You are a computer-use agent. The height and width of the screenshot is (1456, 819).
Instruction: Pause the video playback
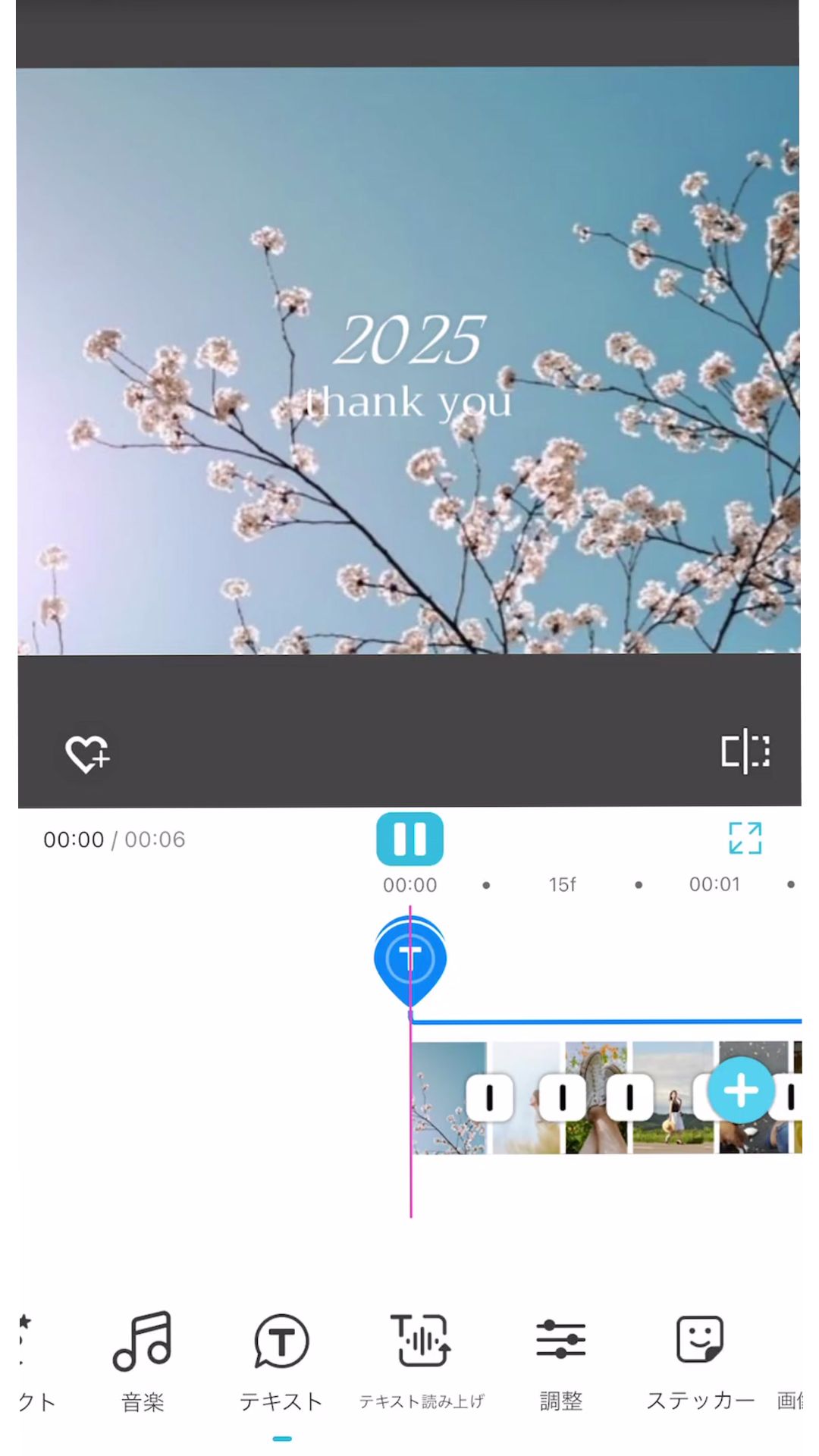coord(409,839)
